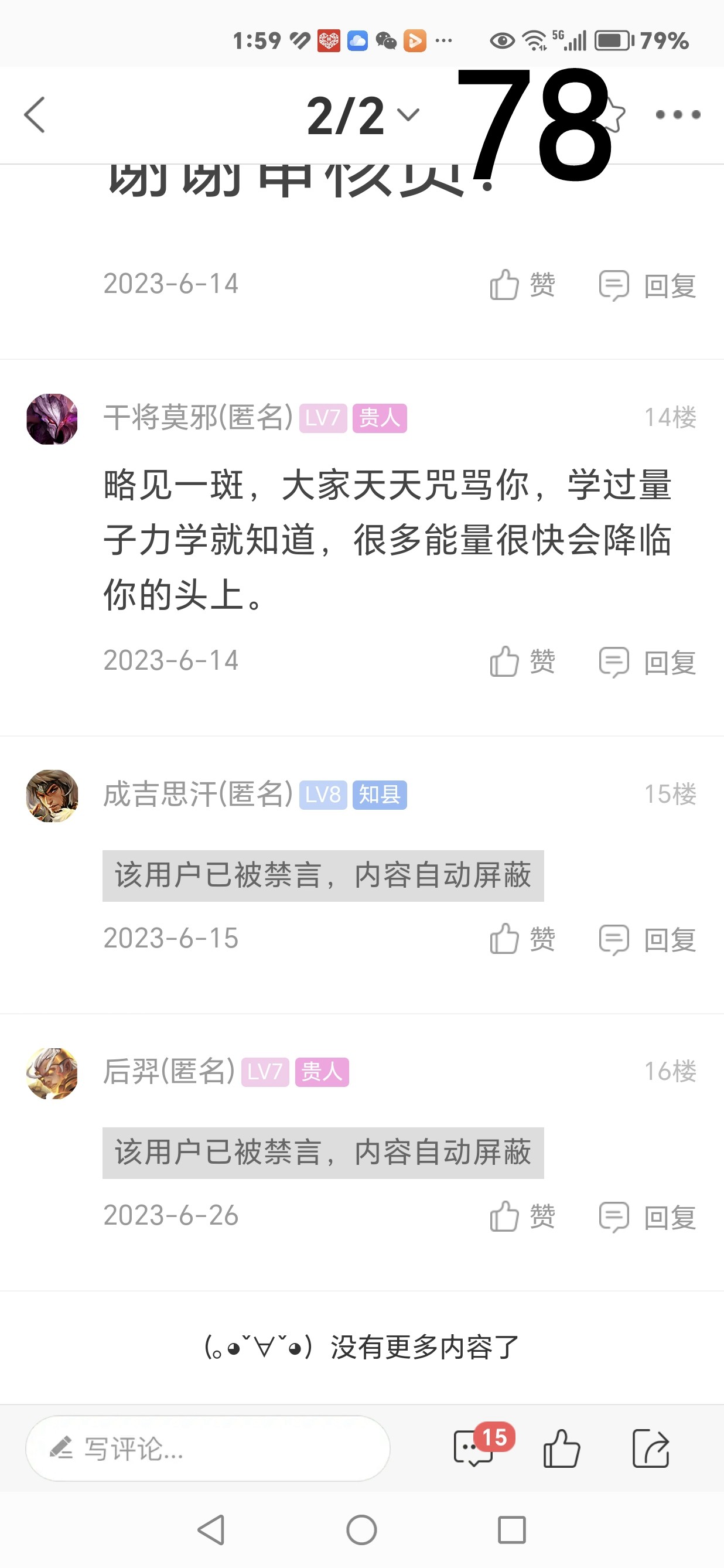
Task: Open the 知县 rank badge on 成吉思汗
Action: pos(378,795)
